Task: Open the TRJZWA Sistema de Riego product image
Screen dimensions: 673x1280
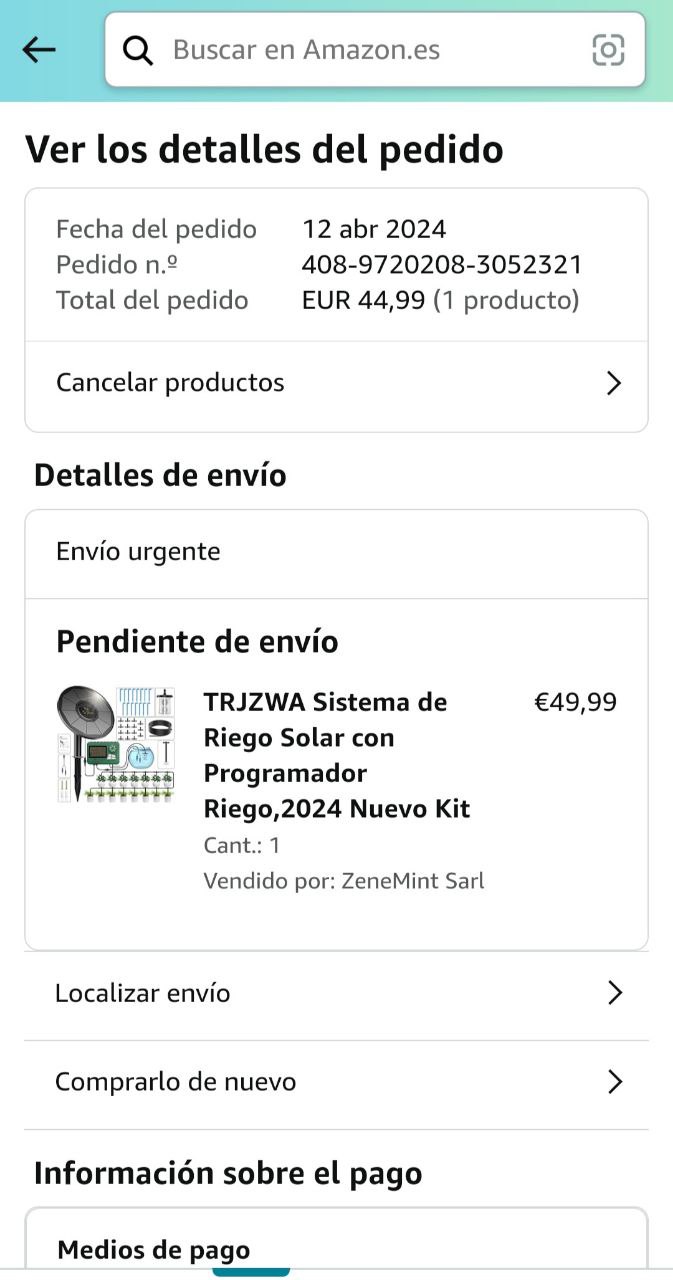Action: tap(116, 744)
